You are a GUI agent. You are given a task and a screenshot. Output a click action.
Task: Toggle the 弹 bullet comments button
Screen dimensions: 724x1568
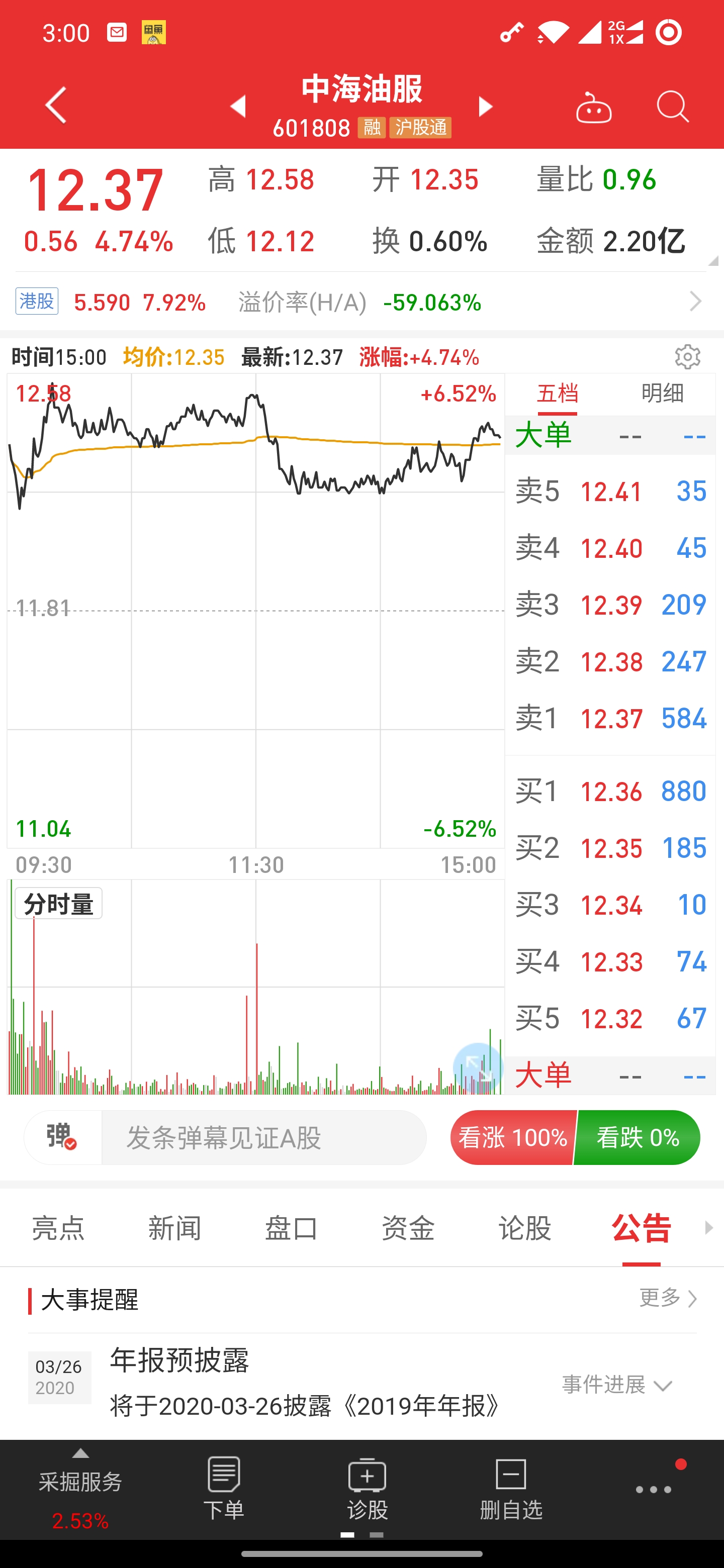[x=62, y=1137]
